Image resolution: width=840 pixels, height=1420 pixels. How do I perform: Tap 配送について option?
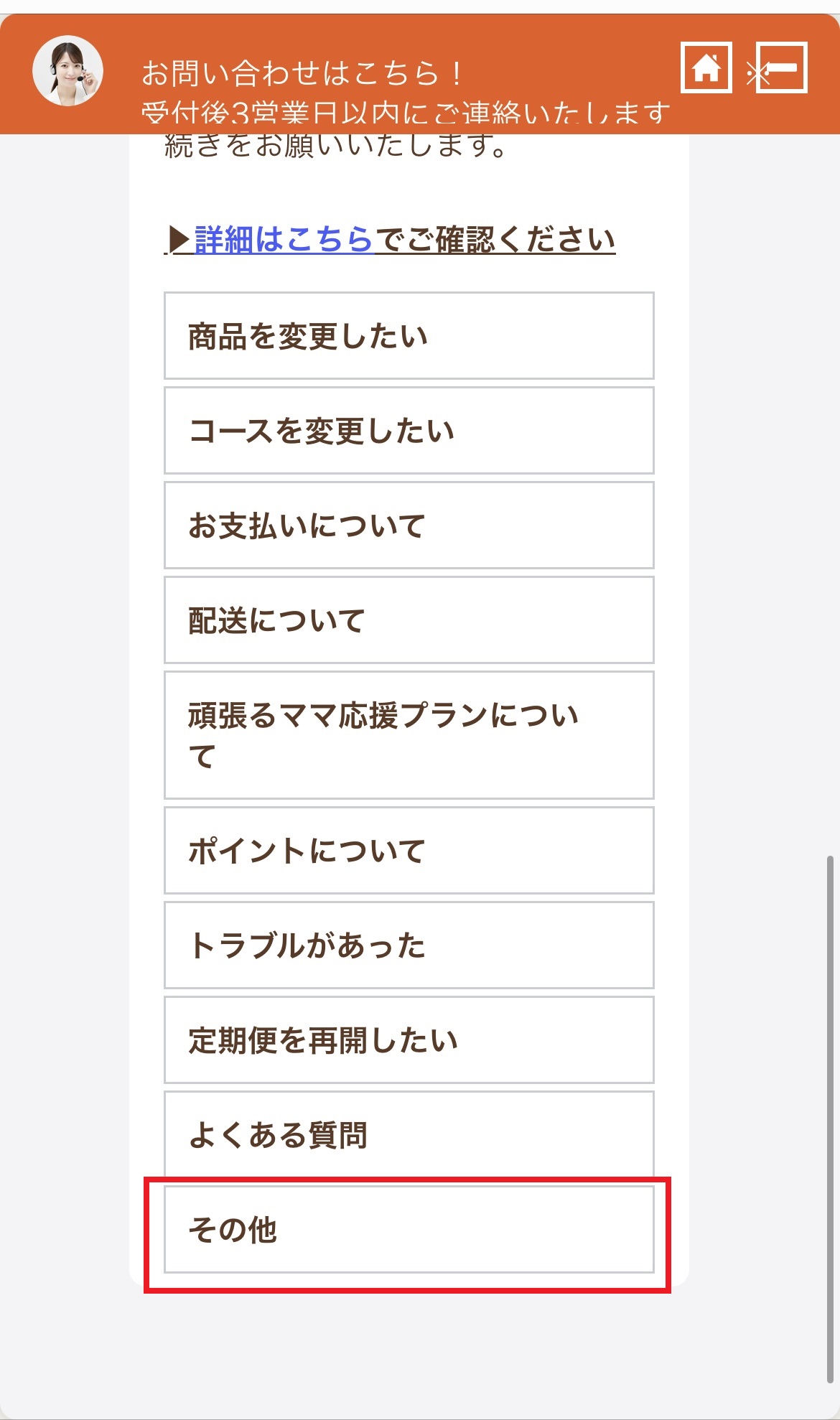pyautogui.click(x=409, y=620)
